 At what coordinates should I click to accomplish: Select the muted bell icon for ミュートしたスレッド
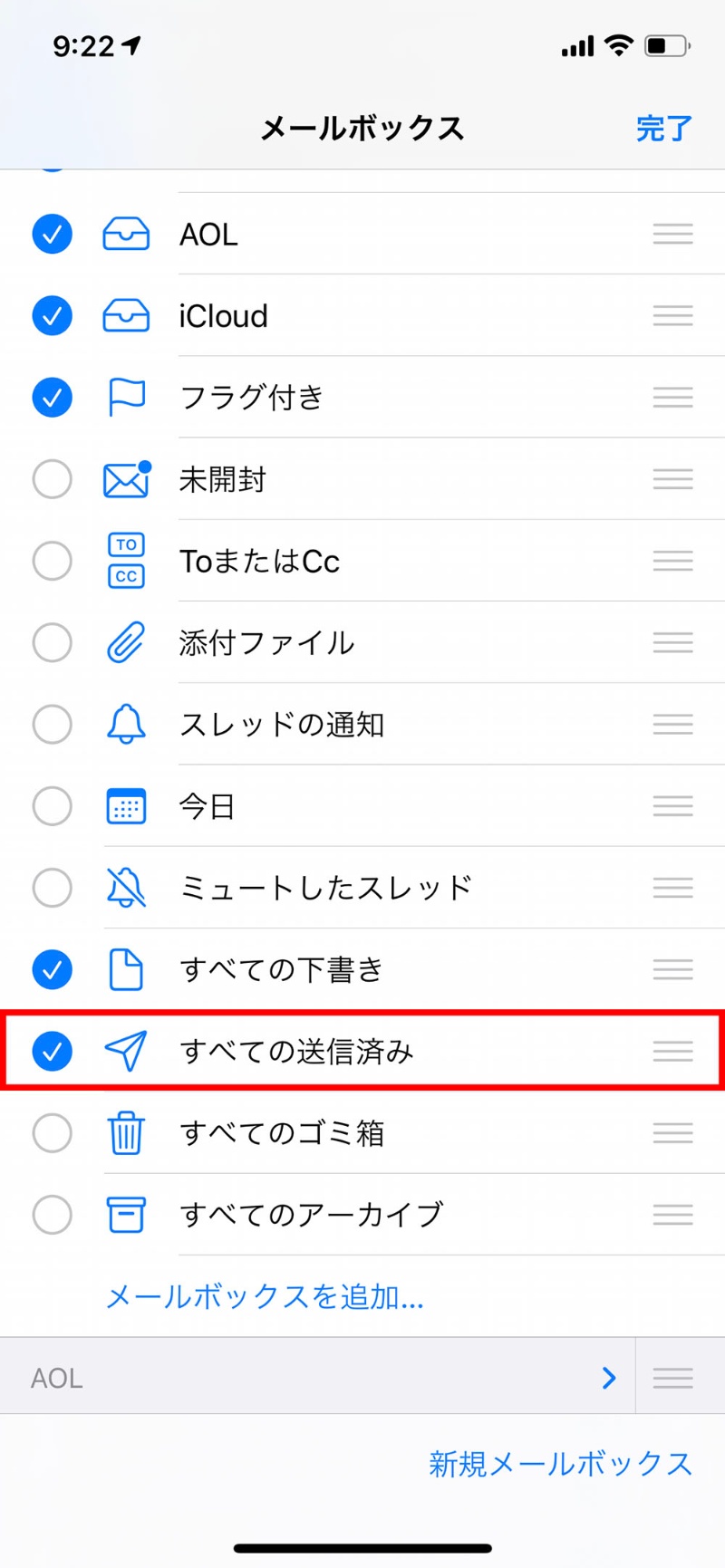(126, 888)
